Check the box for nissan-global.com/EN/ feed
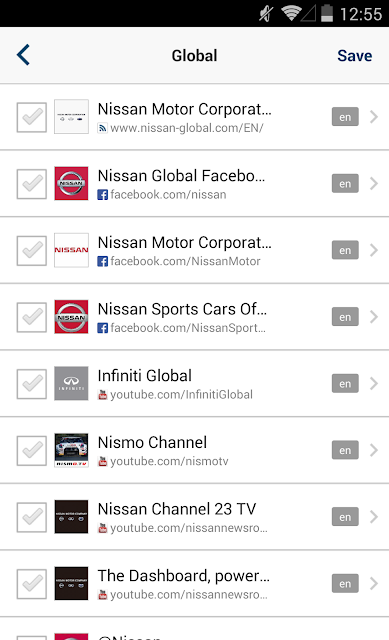The image size is (389, 640). 31,117
